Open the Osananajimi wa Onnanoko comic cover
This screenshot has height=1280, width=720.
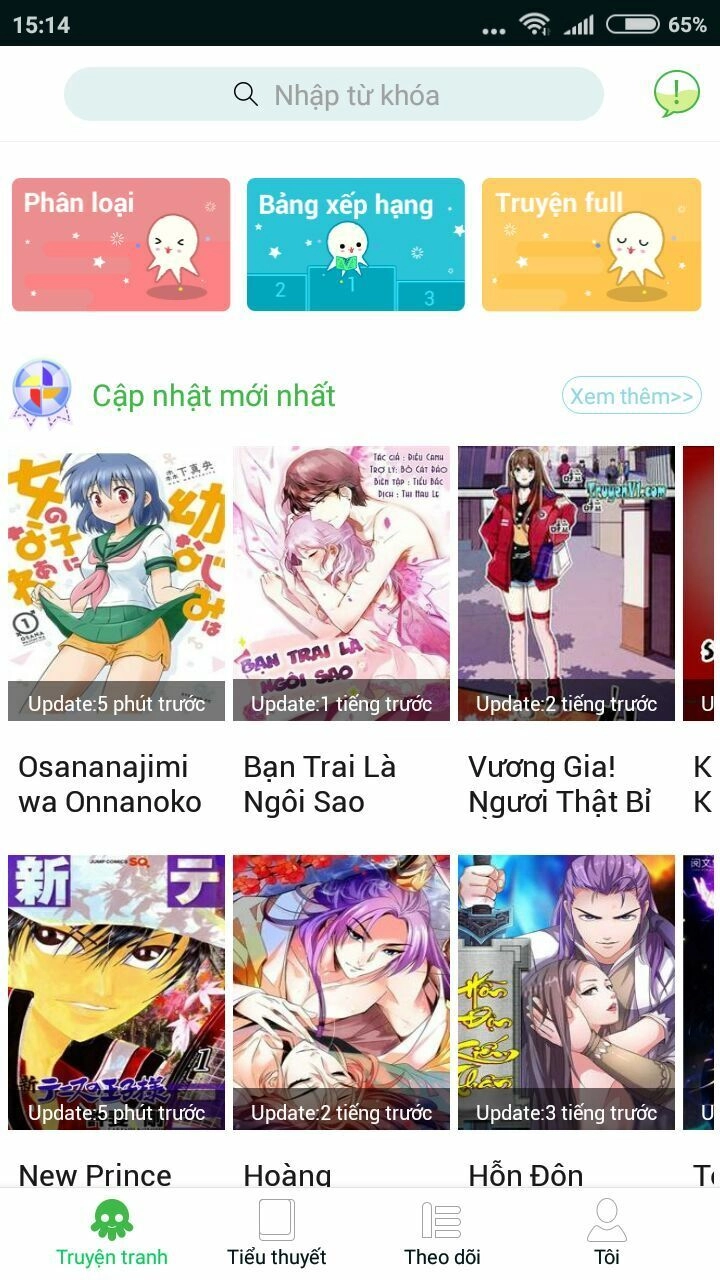(x=115, y=580)
